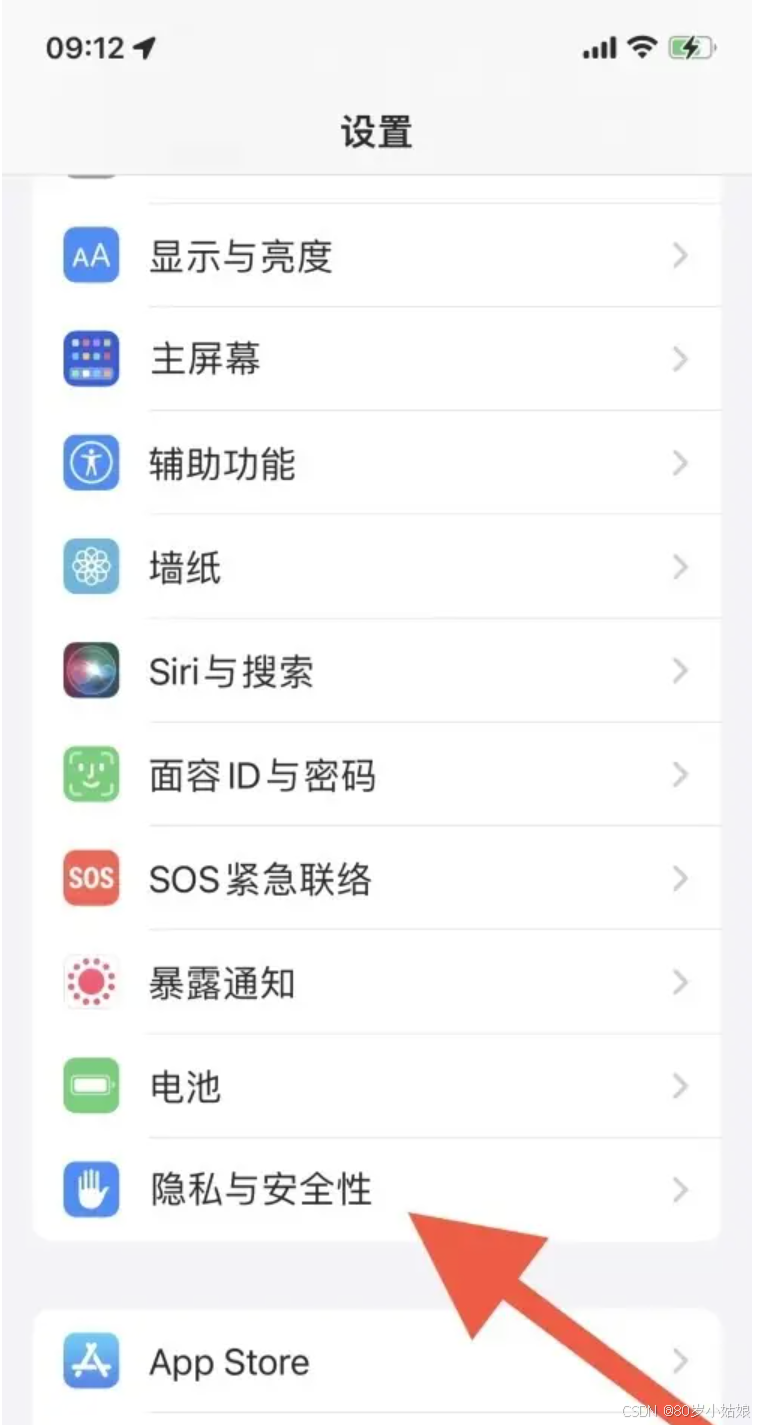
Task: Tap the charging battery status indicator
Action: click(691, 47)
